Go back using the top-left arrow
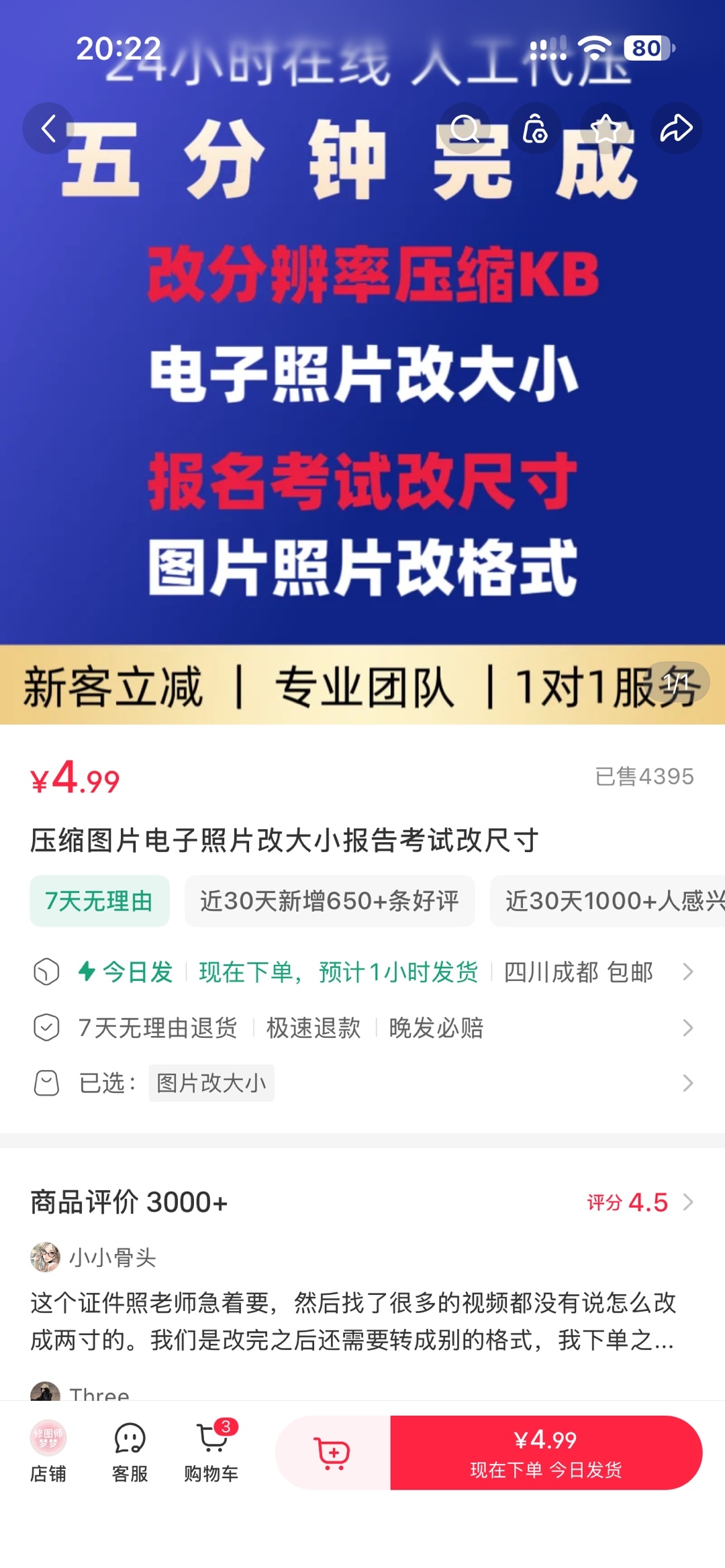Screen dimensions: 725x1568 48,128
